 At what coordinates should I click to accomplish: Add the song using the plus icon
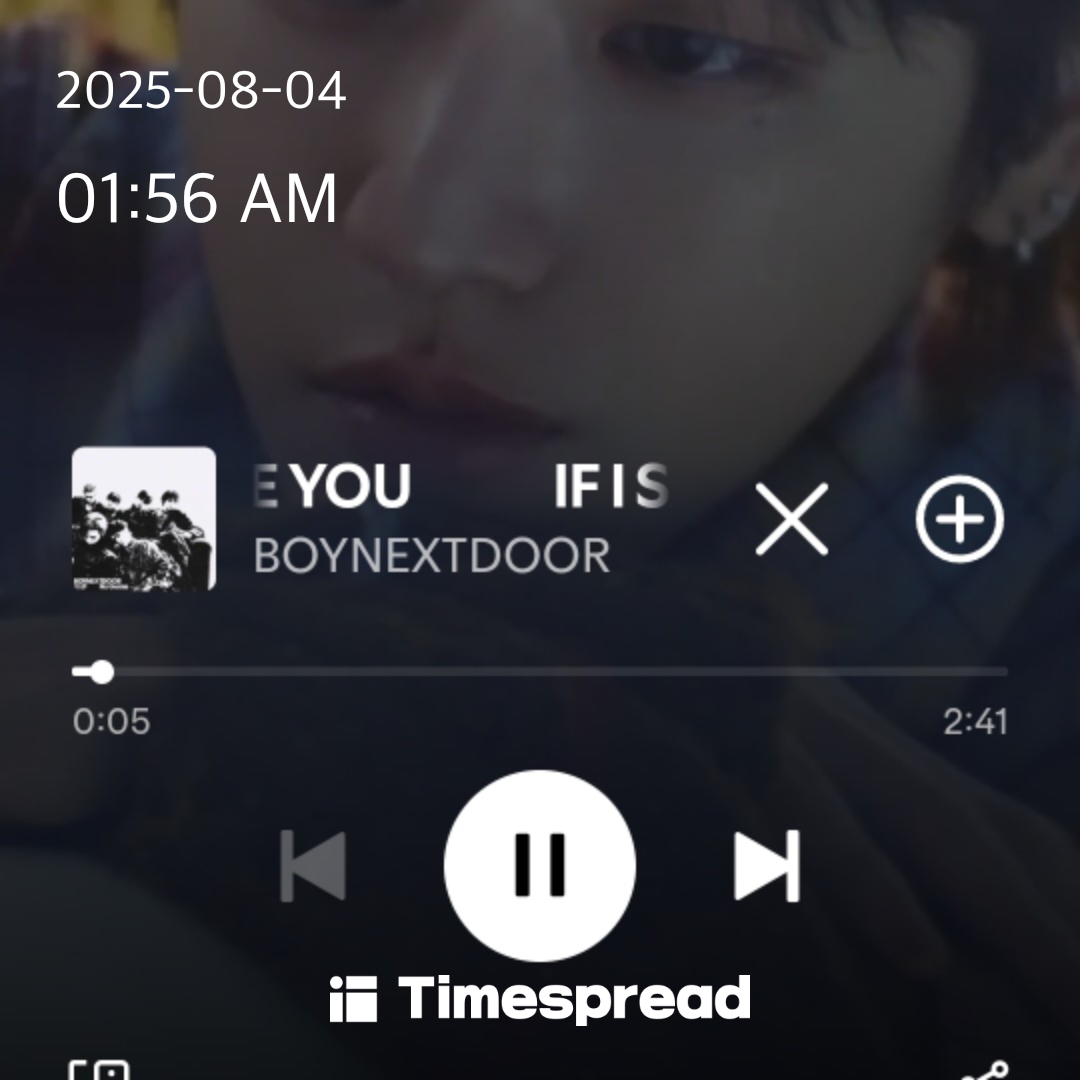[x=959, y=519]
